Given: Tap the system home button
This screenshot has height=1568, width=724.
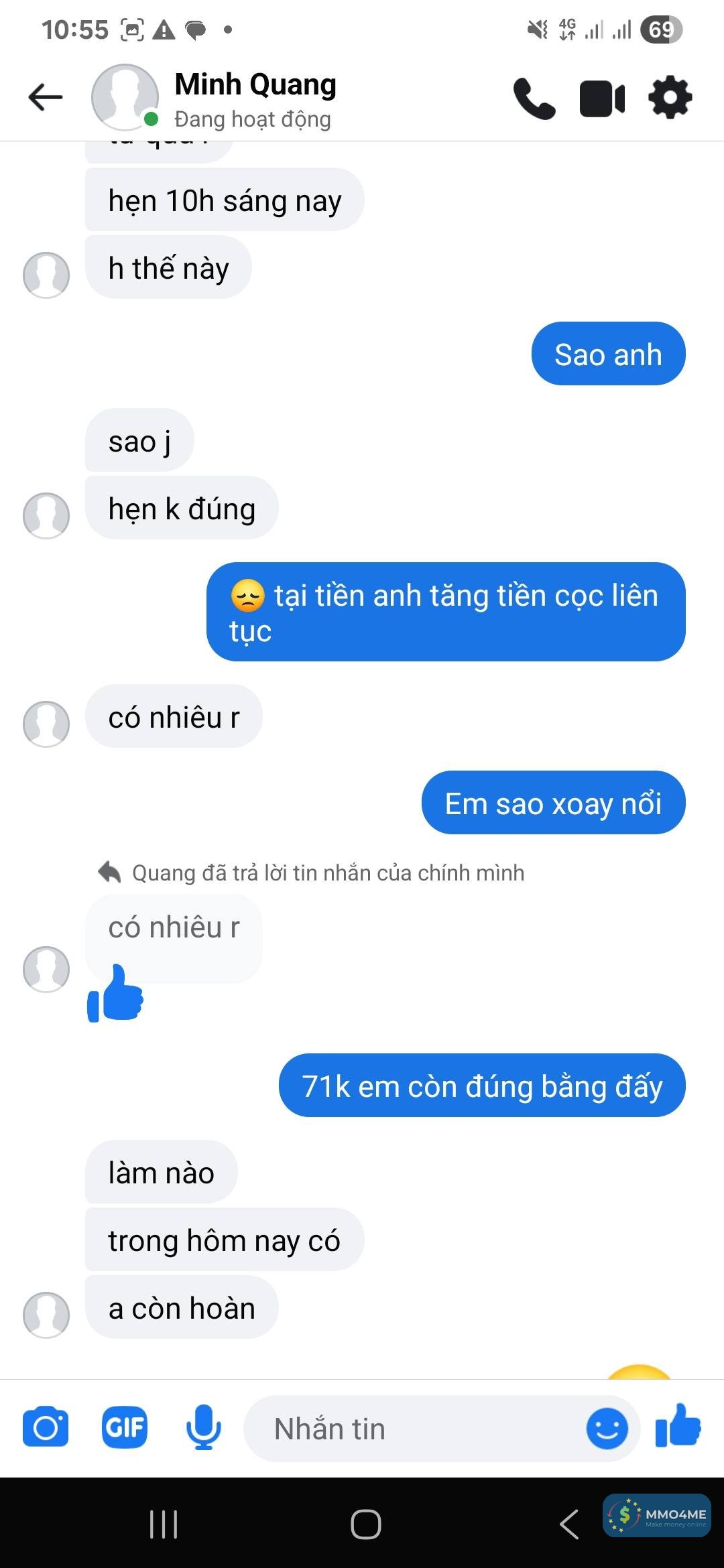Looking at the screenshot, I should [366, 1524].
